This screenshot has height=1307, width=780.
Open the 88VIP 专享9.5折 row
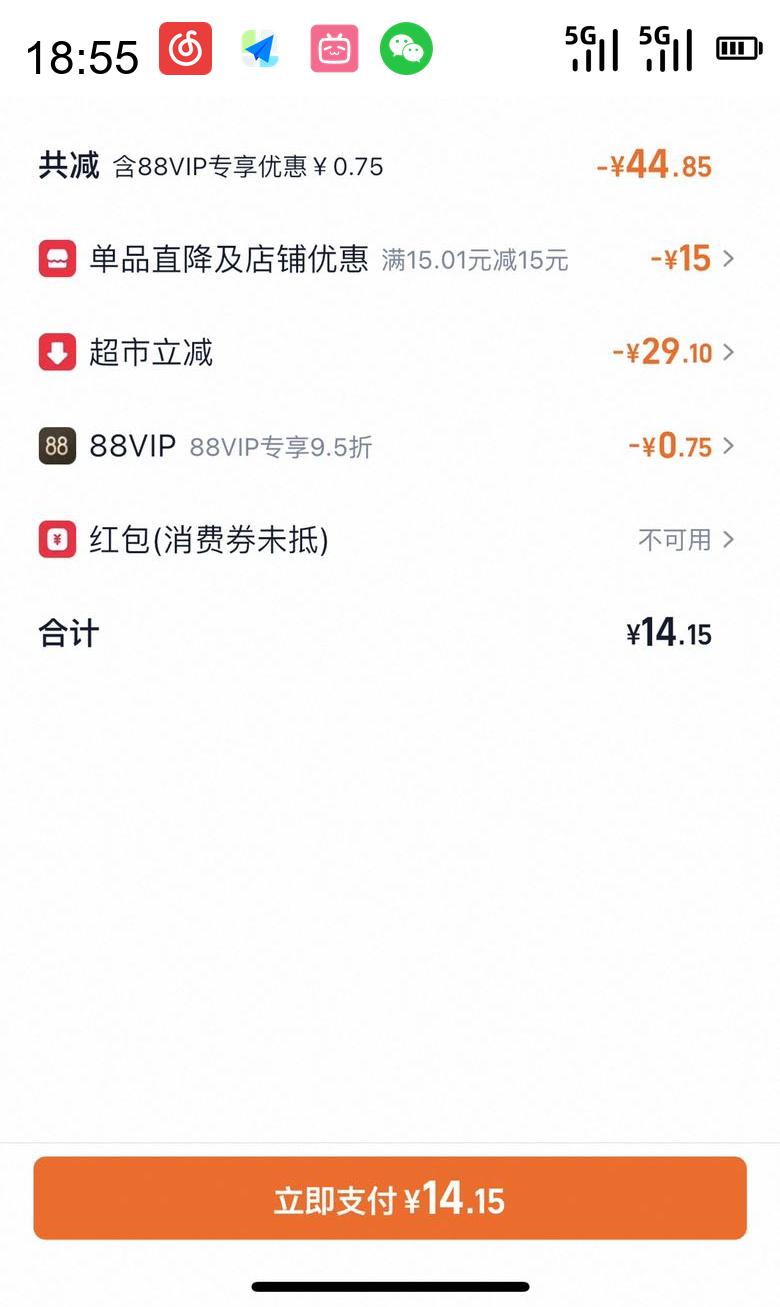click(390, 446)
